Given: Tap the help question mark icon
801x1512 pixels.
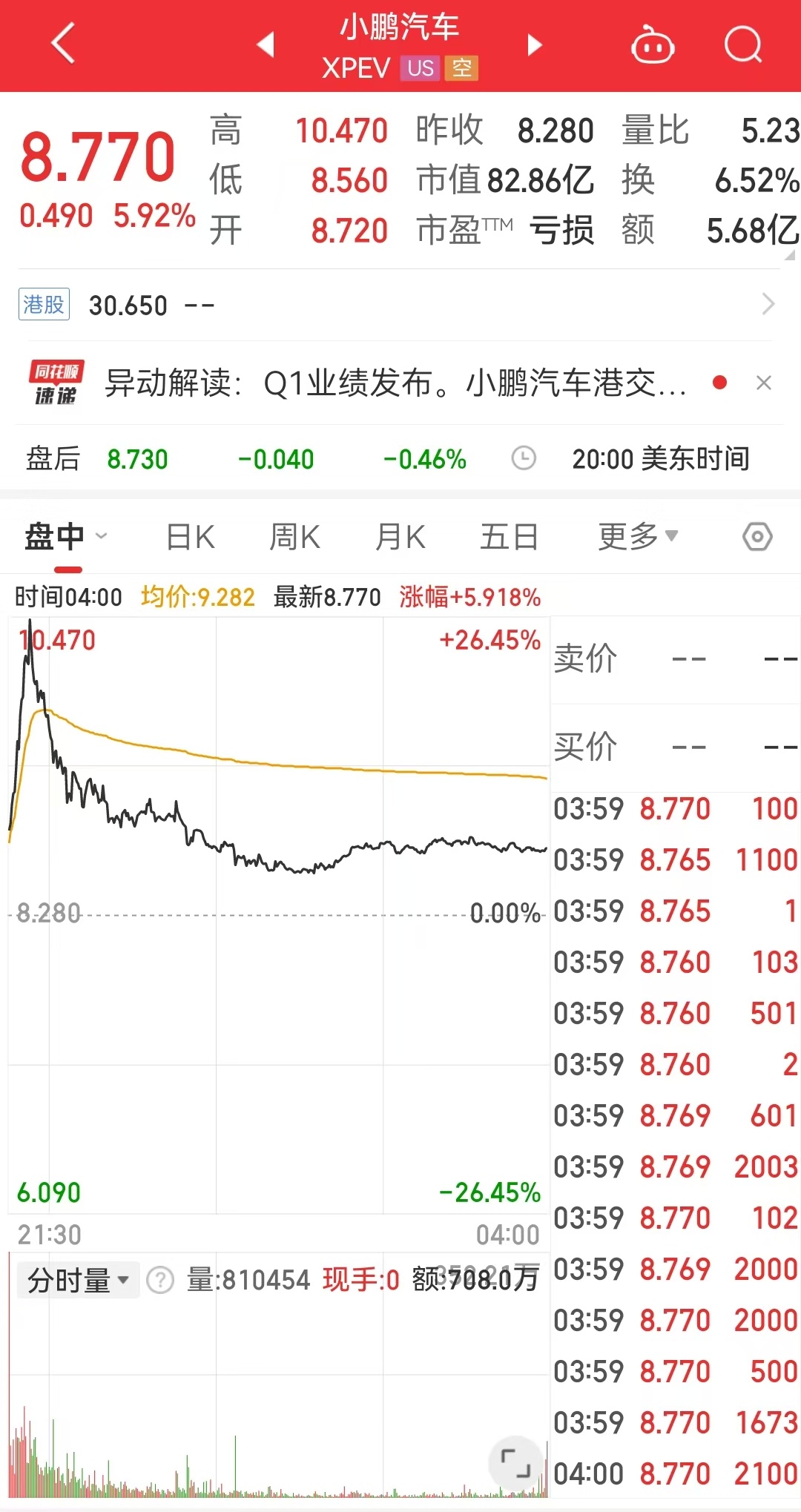Looking at the screenshot, I should 160,1280.
